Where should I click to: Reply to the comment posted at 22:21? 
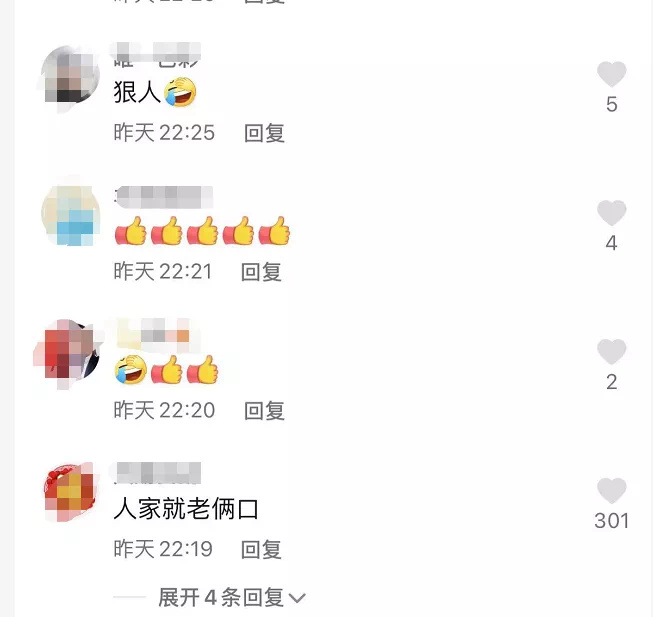pos(262,272)
